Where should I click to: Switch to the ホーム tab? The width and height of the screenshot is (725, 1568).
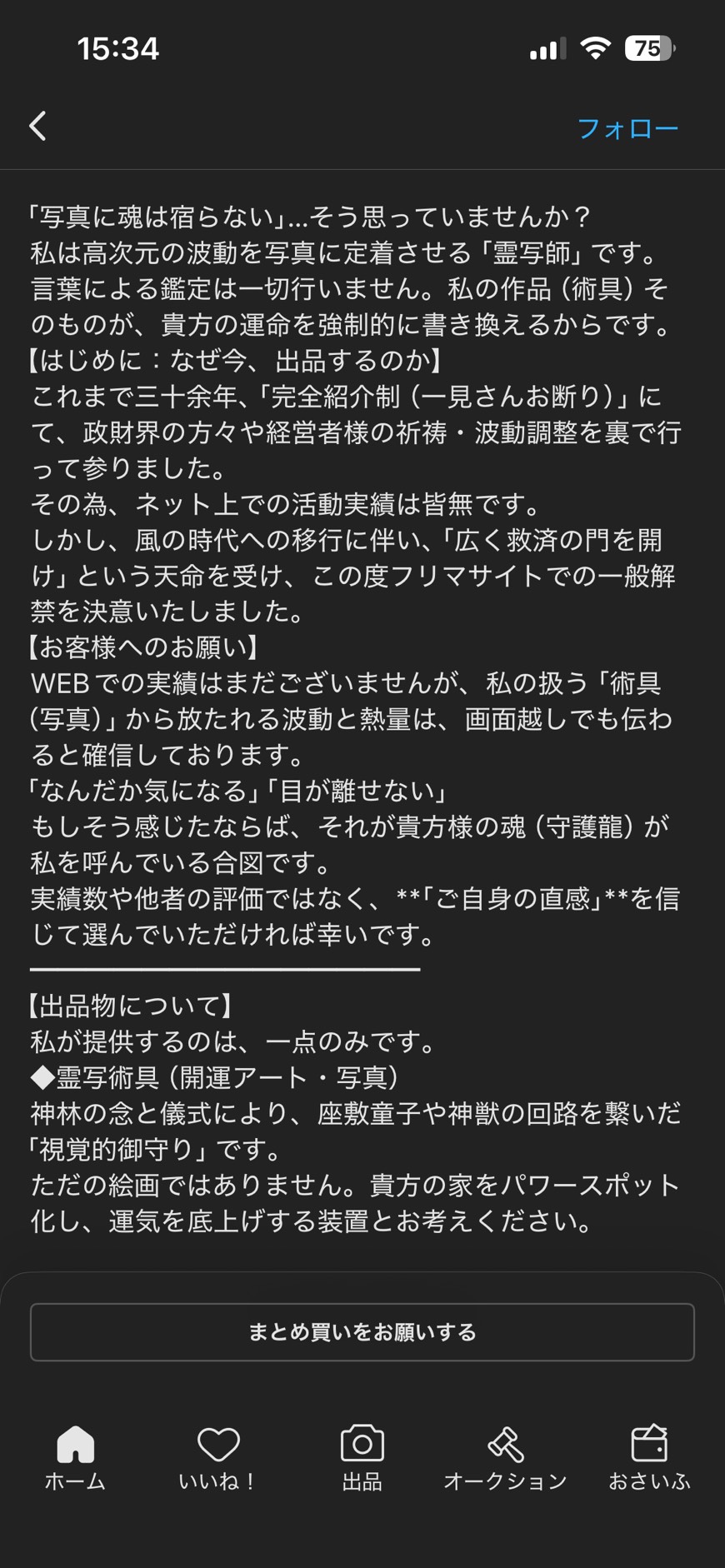coord(75,1456)
